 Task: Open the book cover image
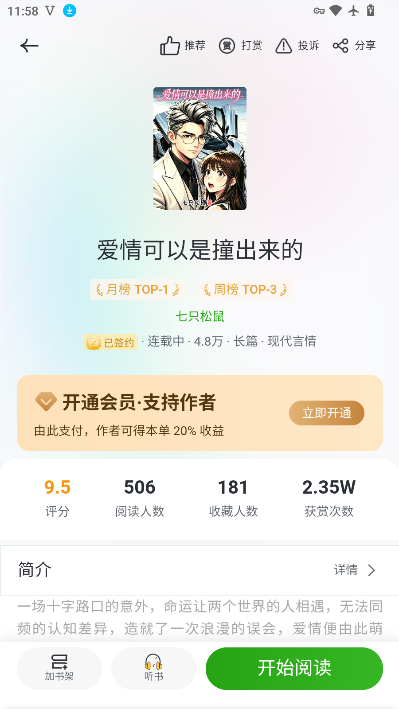(200, 148)
